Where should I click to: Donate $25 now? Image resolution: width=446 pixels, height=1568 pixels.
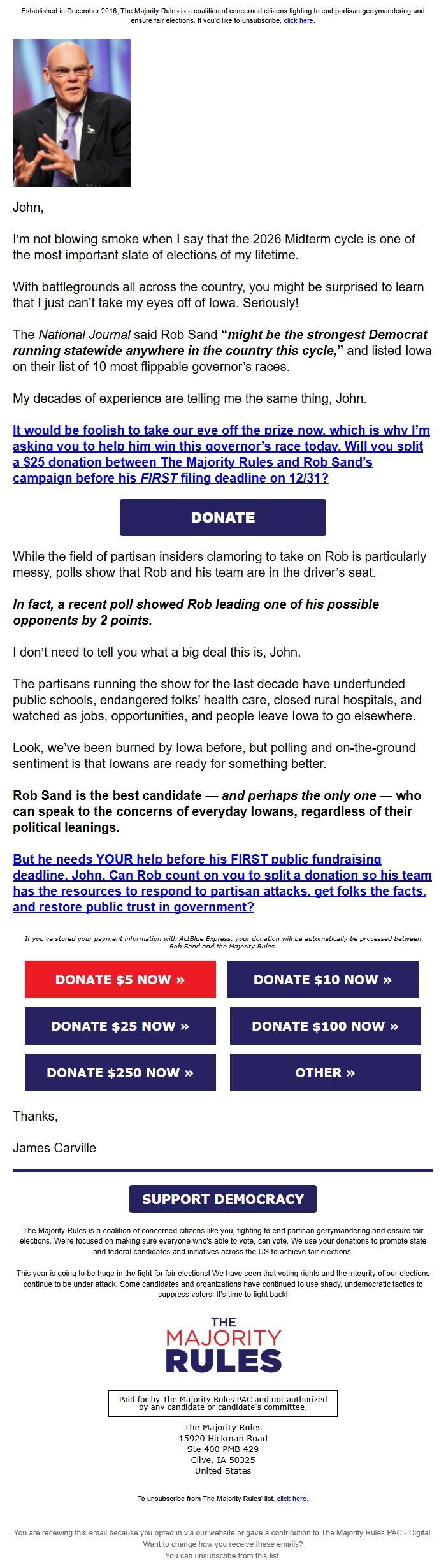(120, 1026)
